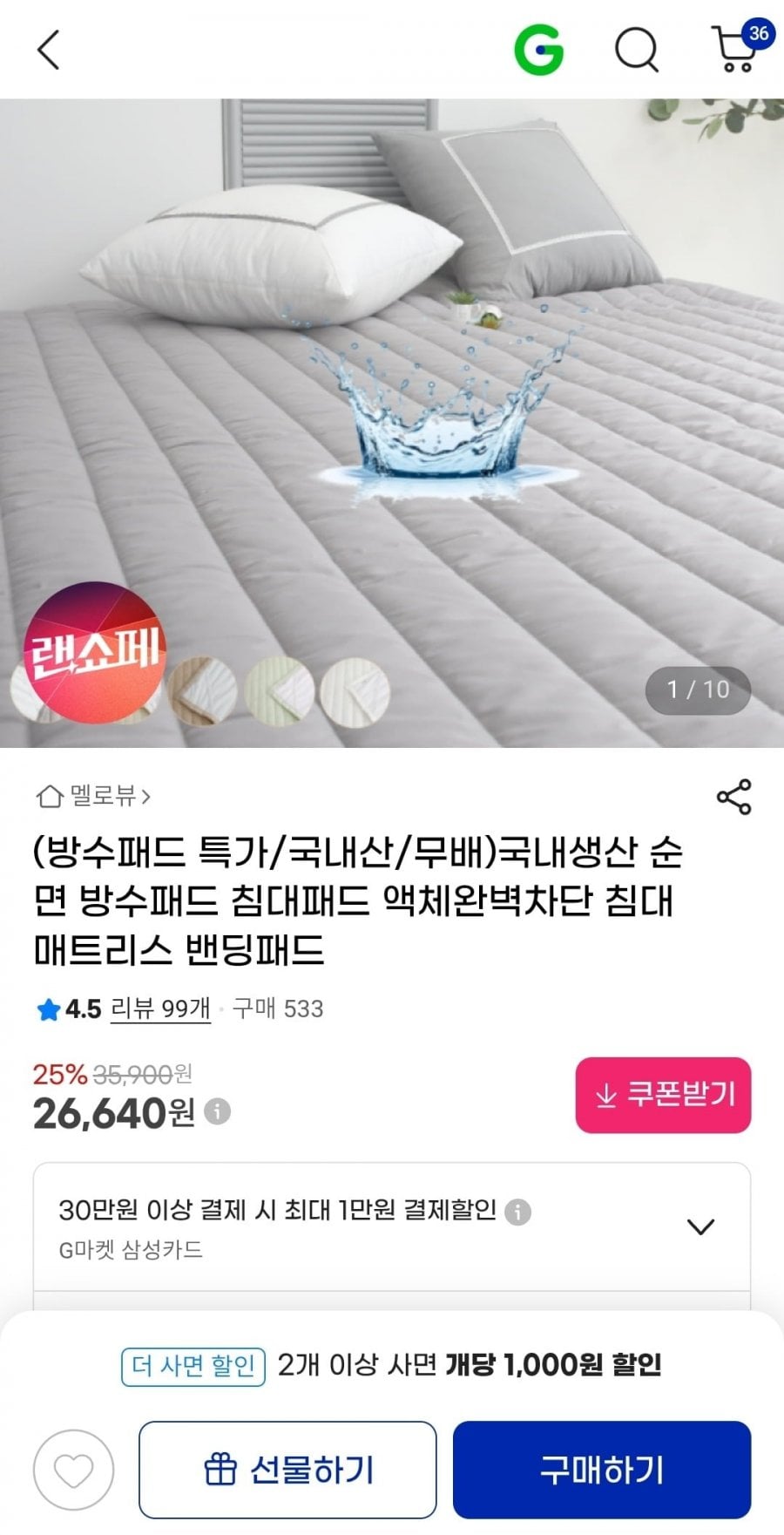The width and height of the screenshot is (784, 1535).
Task: Tap the 1 / 10 image counter
Action: (698, 690)
